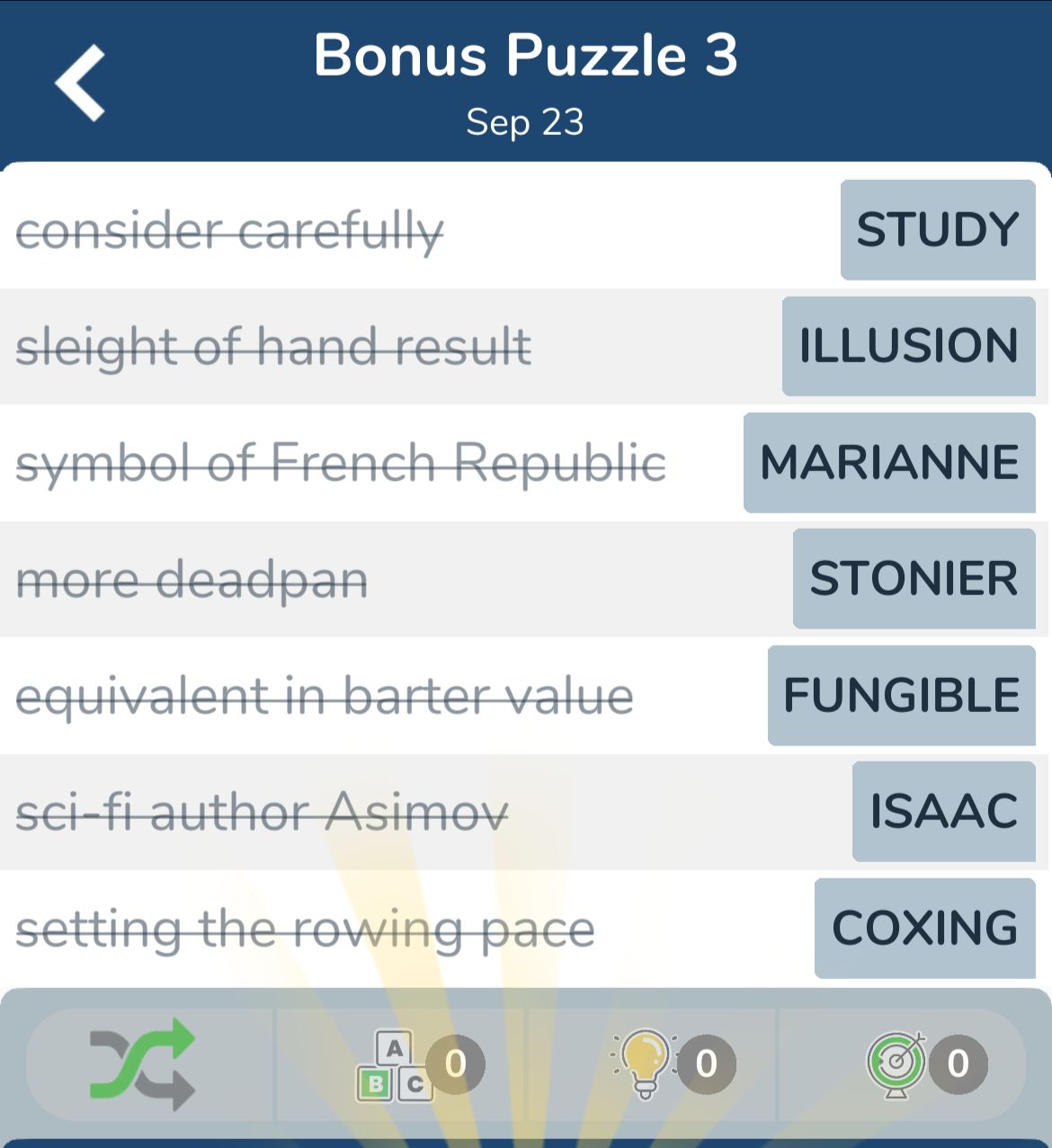The height and width of the screenshot is (1148, 1052).
Task: Shuffle the letter tiles
Action: pos(143,1063)
